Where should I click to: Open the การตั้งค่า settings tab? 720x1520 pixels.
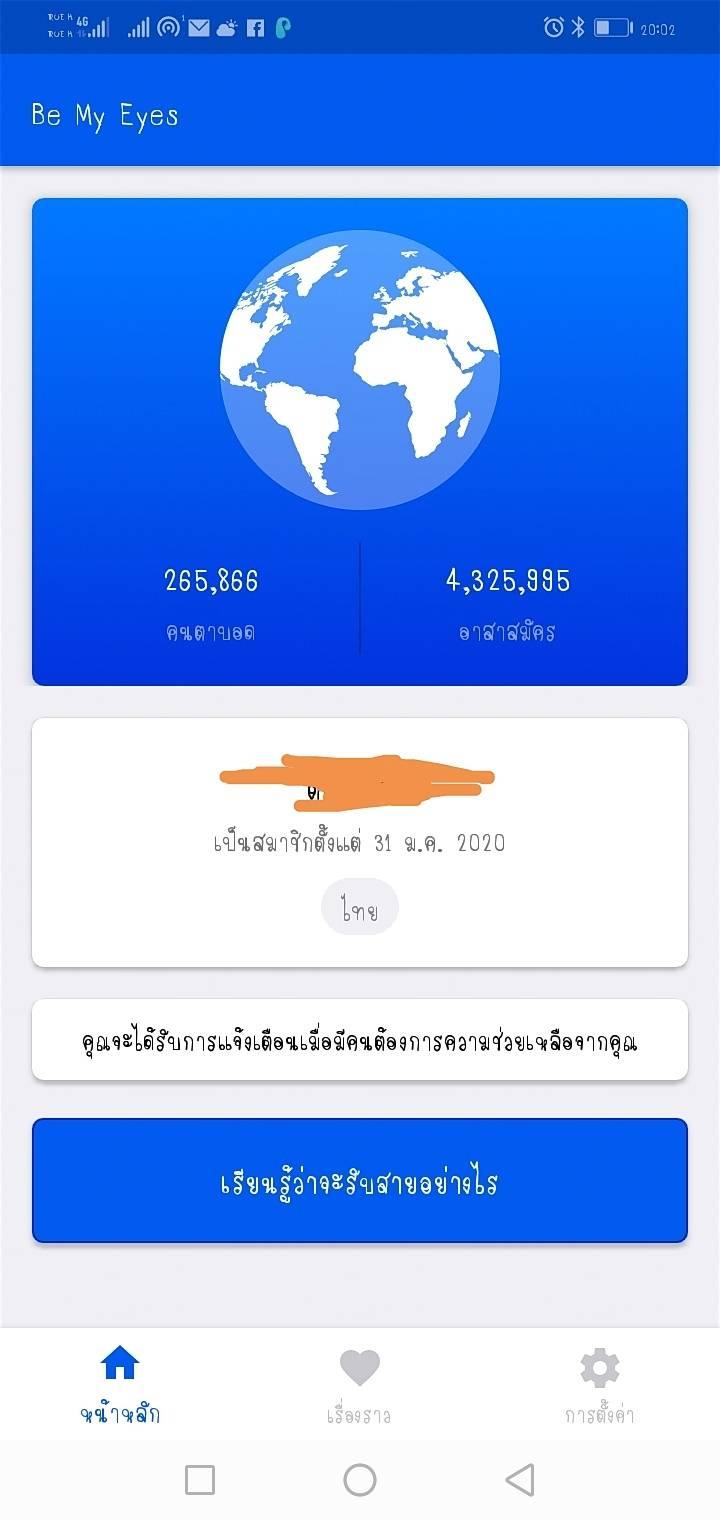pyautogui.click(x=600, y=1386)
